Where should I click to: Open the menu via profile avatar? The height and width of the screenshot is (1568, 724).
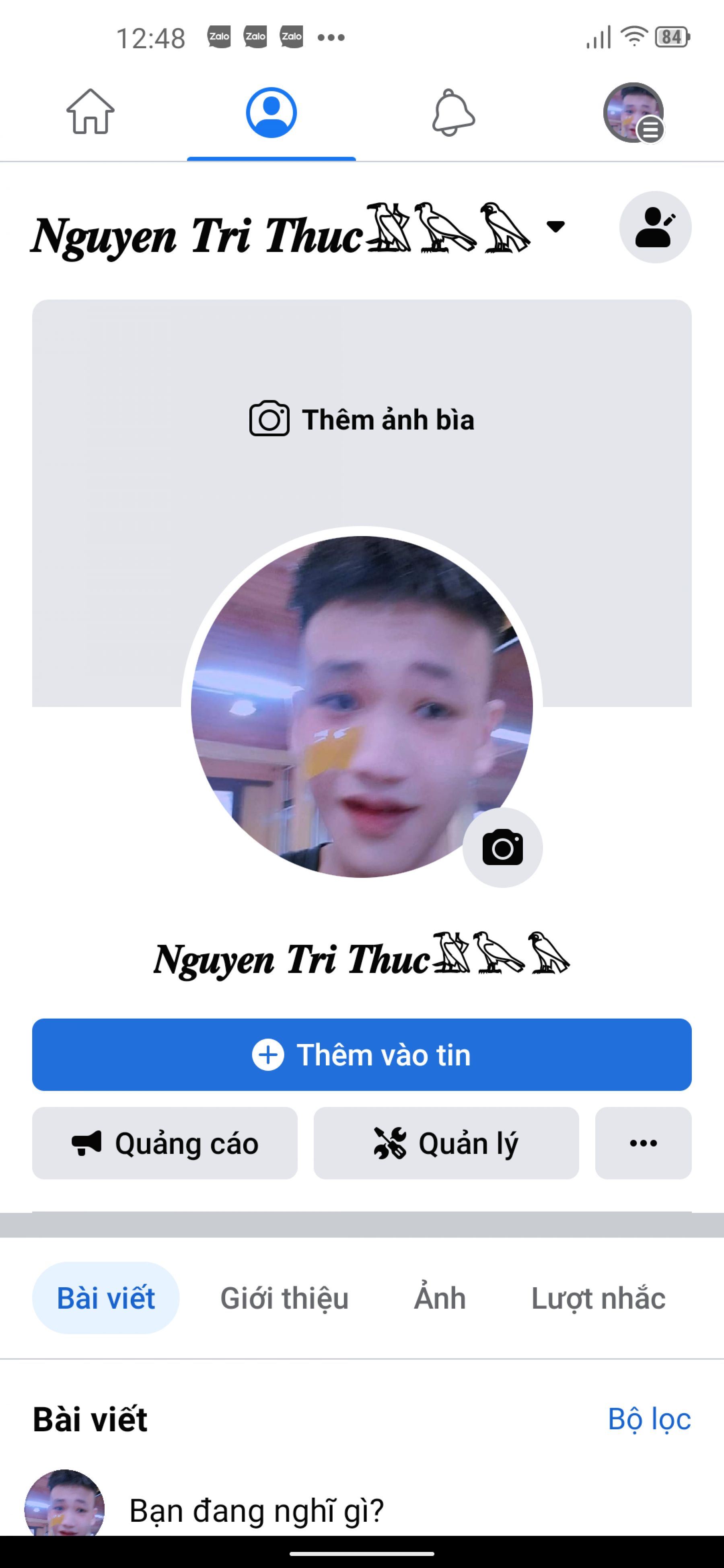(633, 113)
